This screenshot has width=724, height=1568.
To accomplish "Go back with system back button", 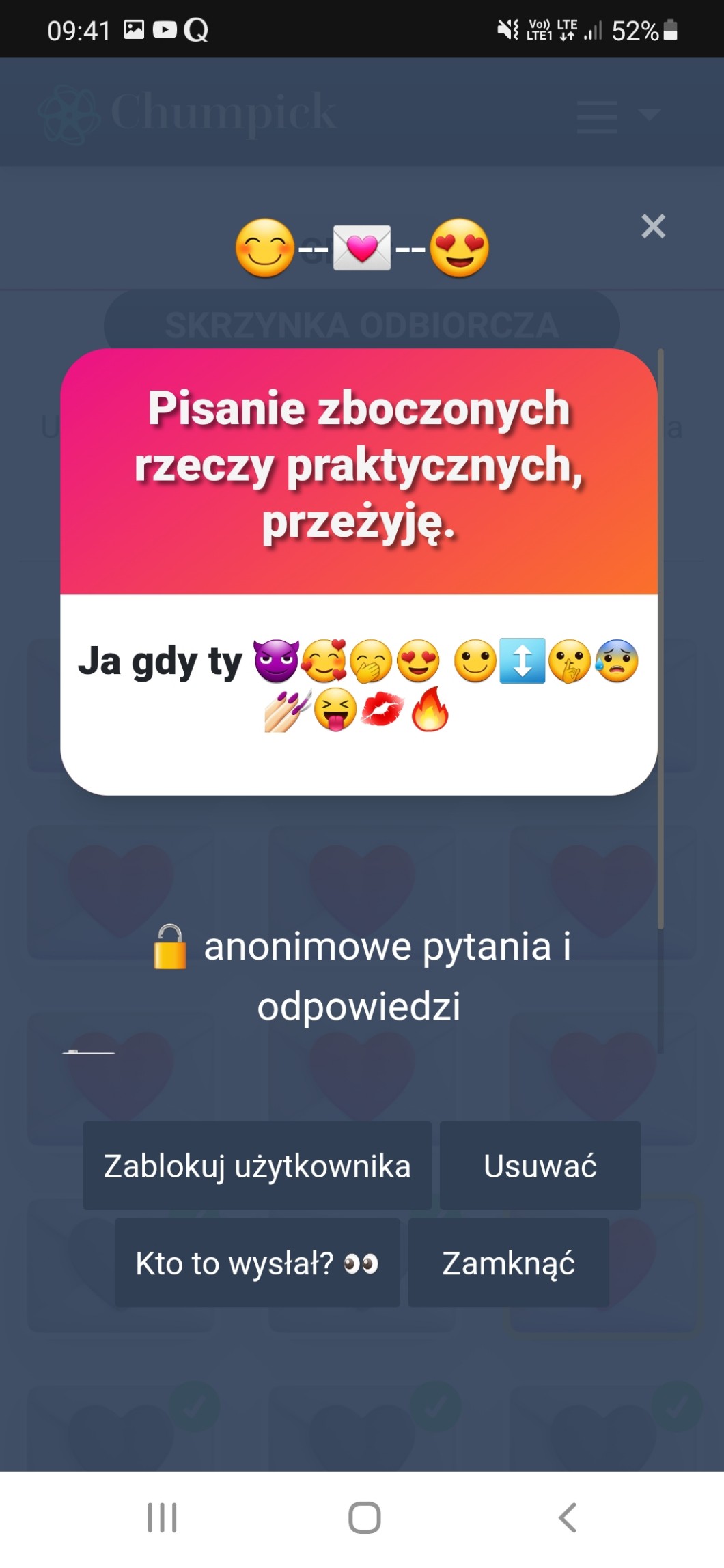I will 567,1517.
